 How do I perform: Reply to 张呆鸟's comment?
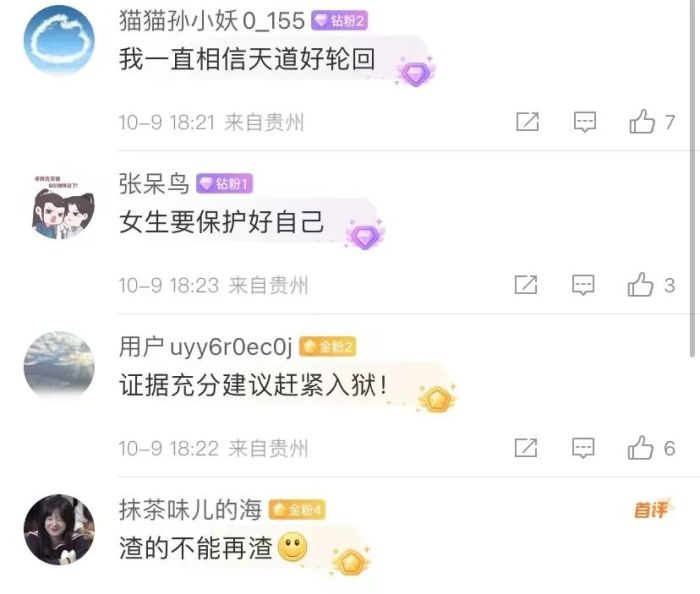pos(584,285)
